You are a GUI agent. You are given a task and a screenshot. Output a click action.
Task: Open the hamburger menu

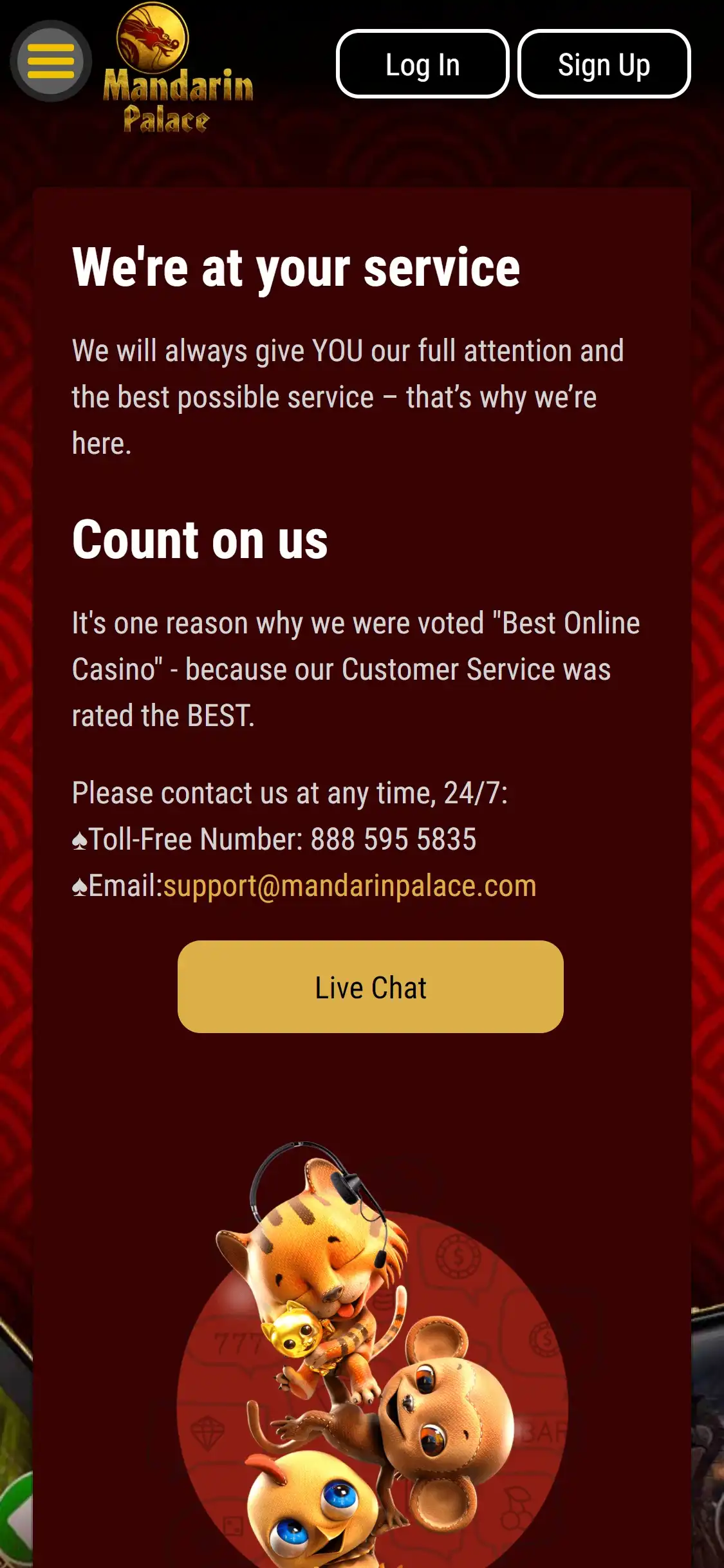[51, 62]
